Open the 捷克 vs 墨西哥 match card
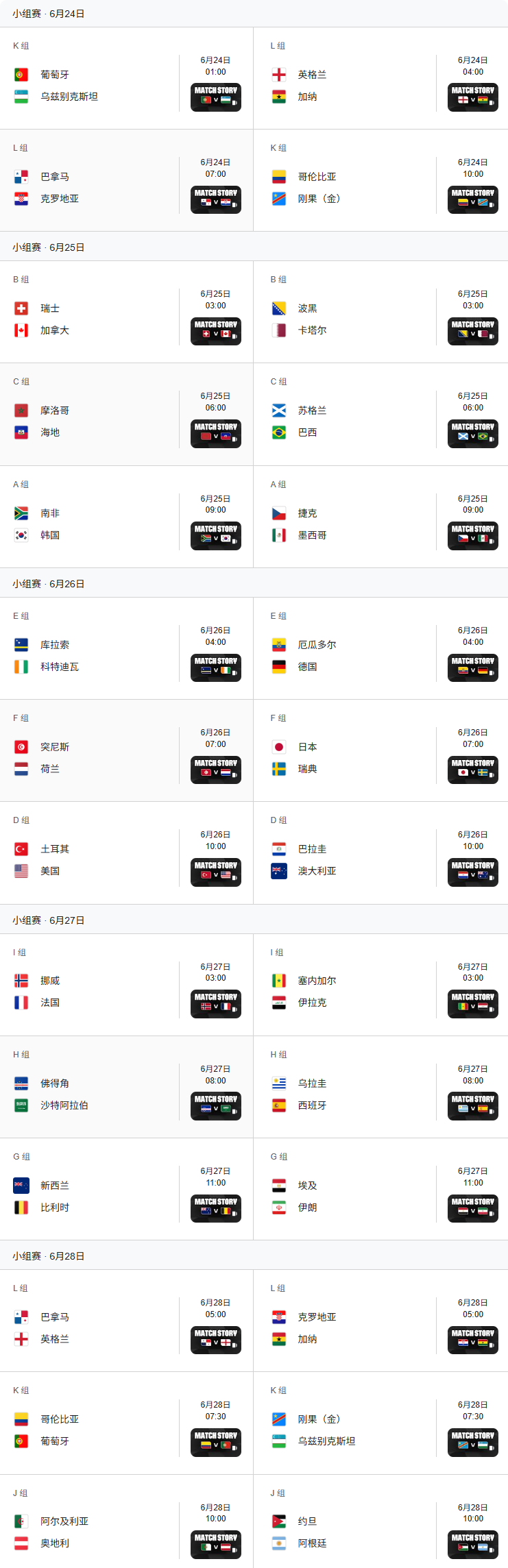Screen dimensions: 508x1568 click(346, 524)
